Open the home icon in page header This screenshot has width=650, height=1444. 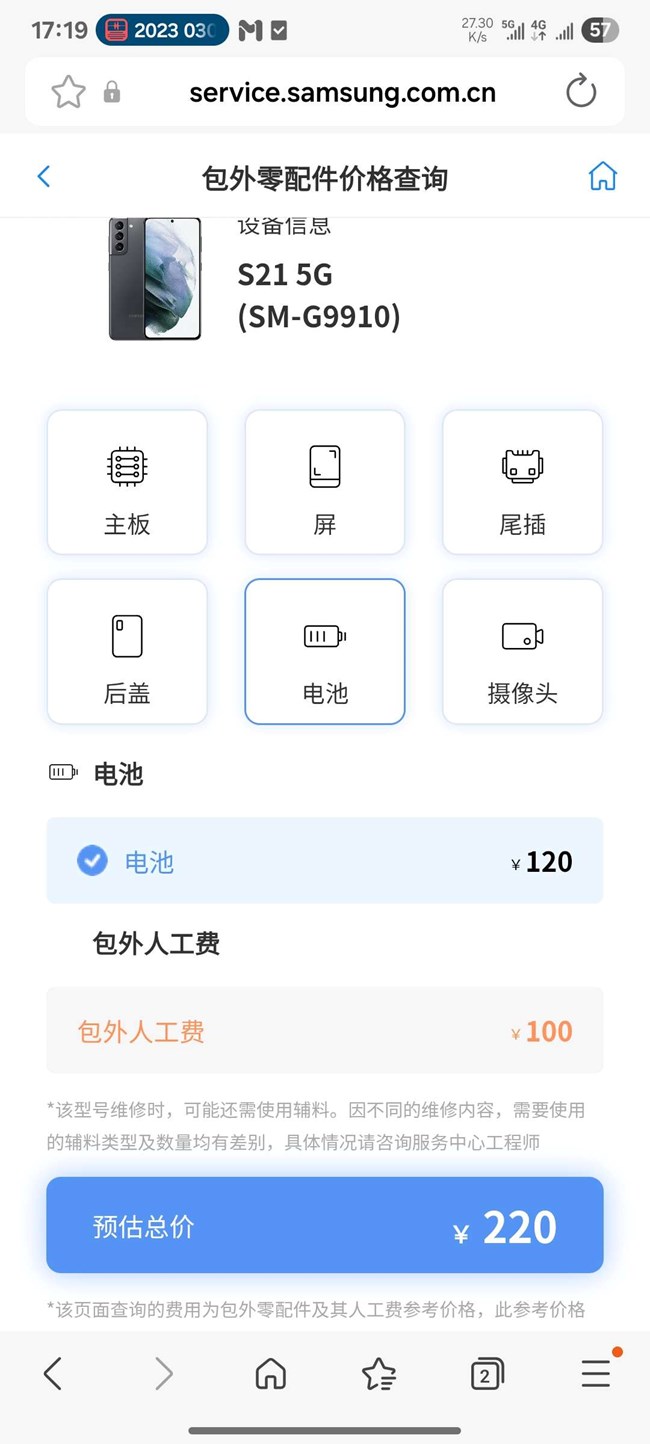[x=602, y=177]
